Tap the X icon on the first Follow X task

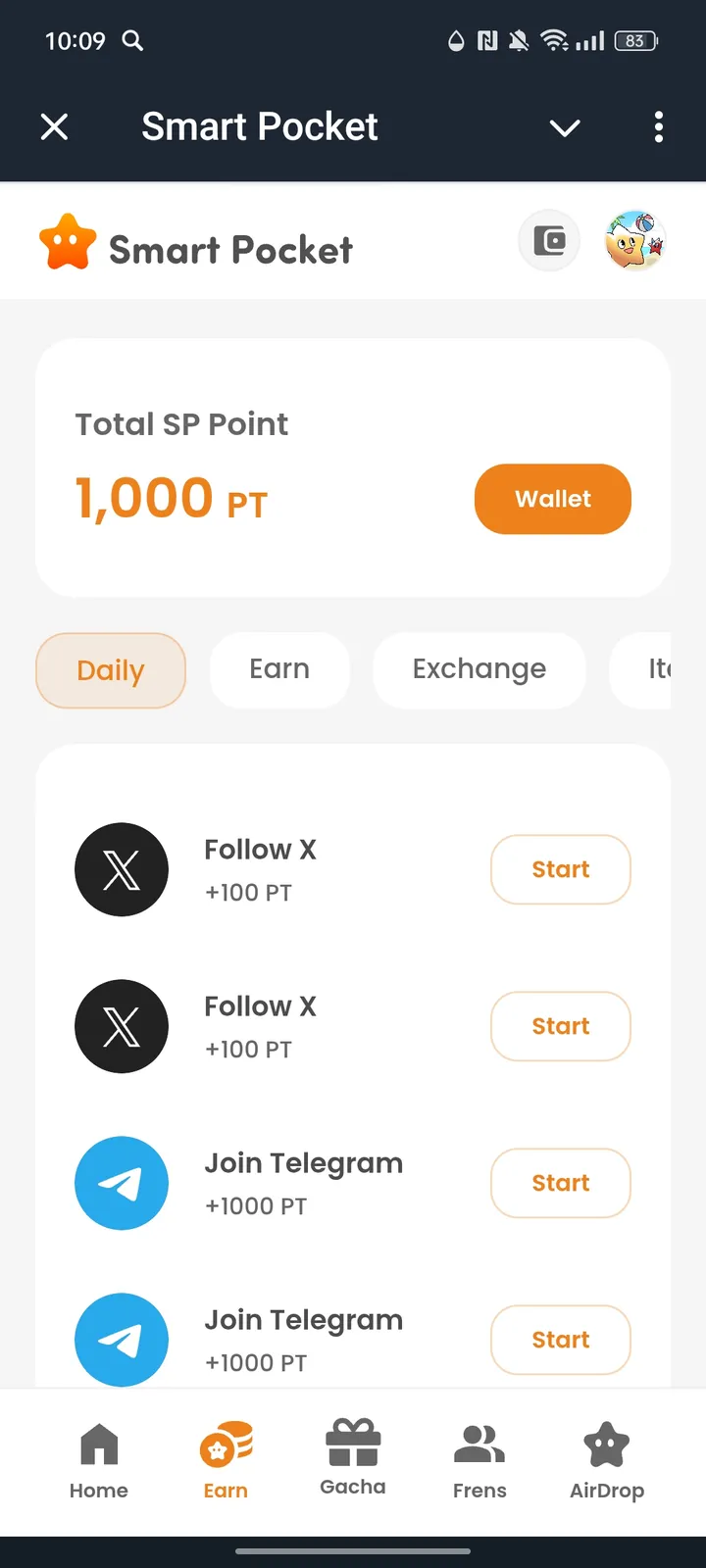122,869
